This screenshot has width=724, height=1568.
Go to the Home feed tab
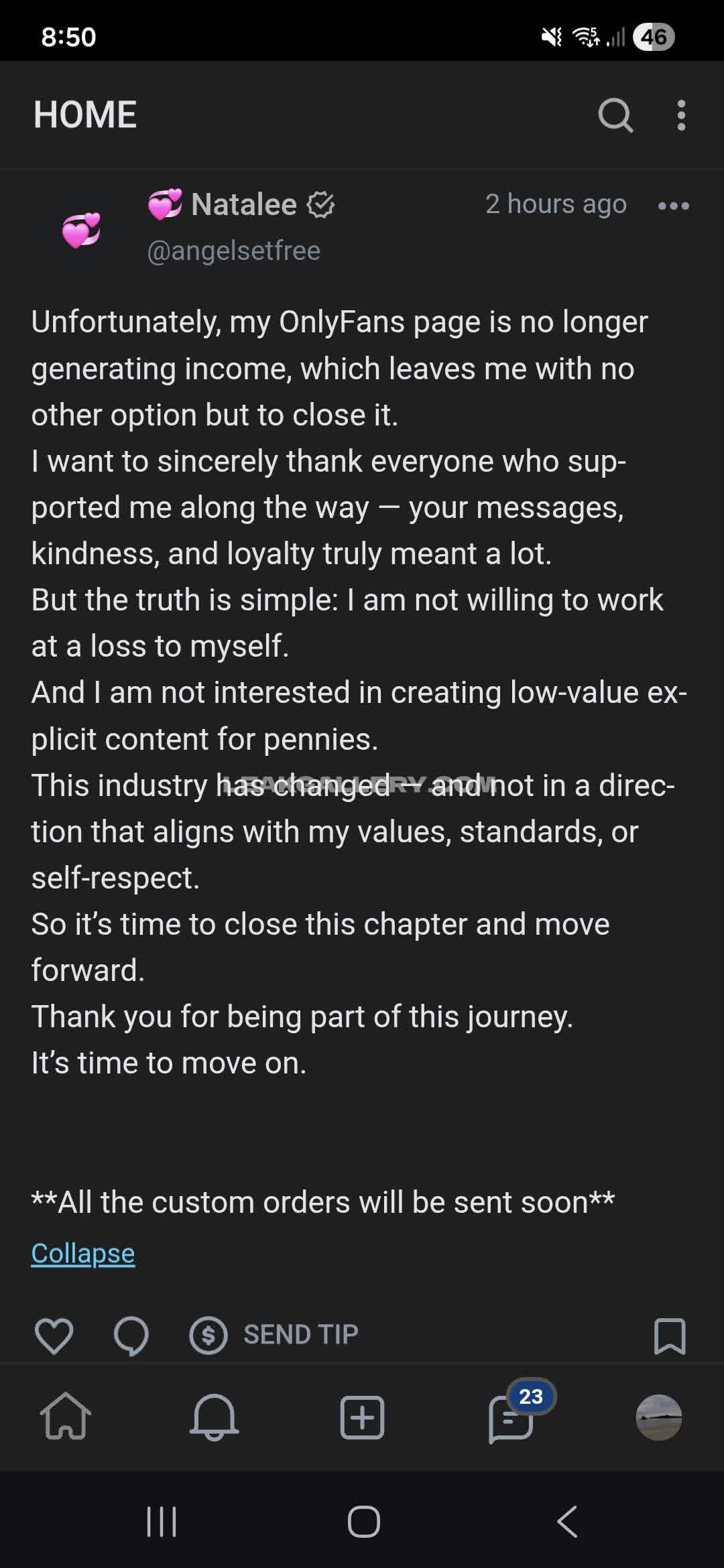(66, 1416)
